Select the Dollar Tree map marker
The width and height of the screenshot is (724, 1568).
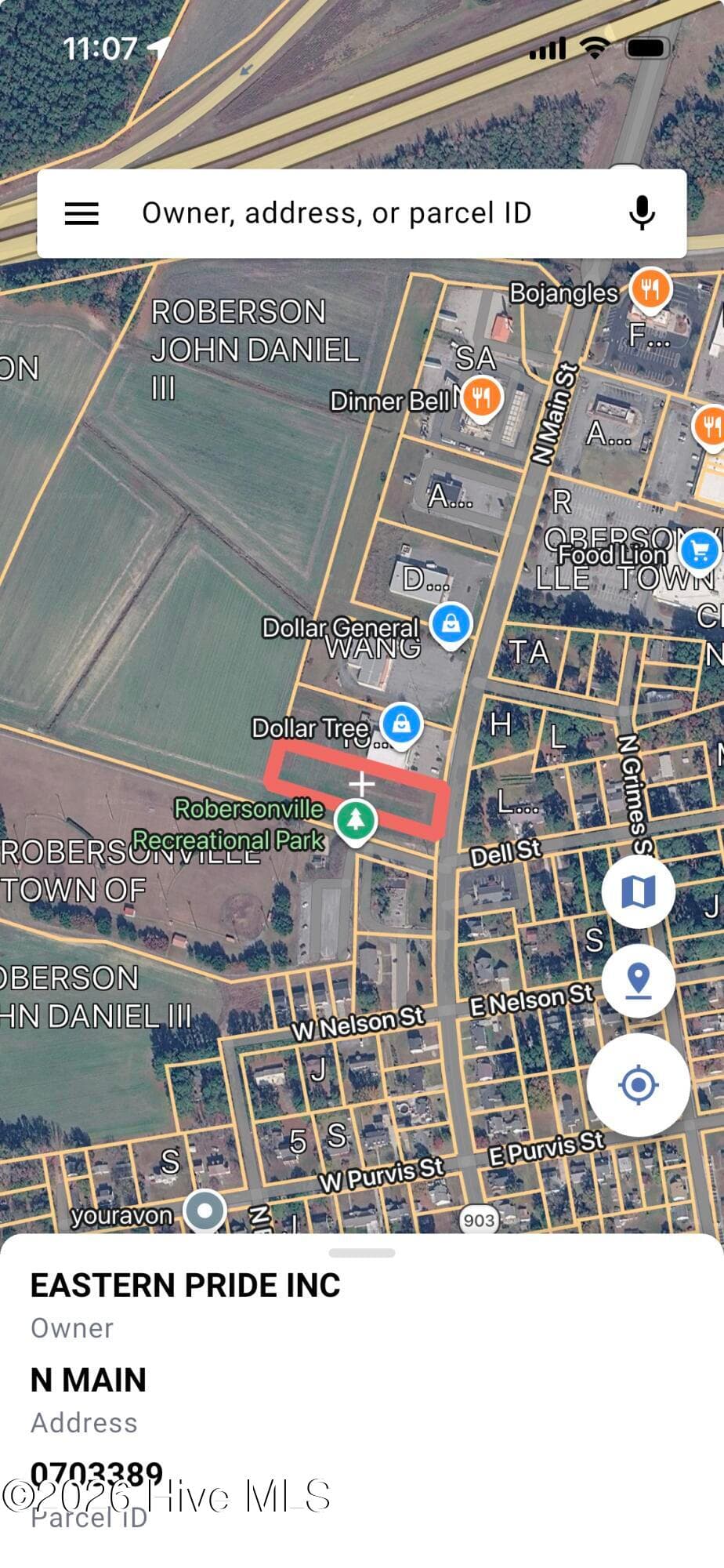coord(401,726)
